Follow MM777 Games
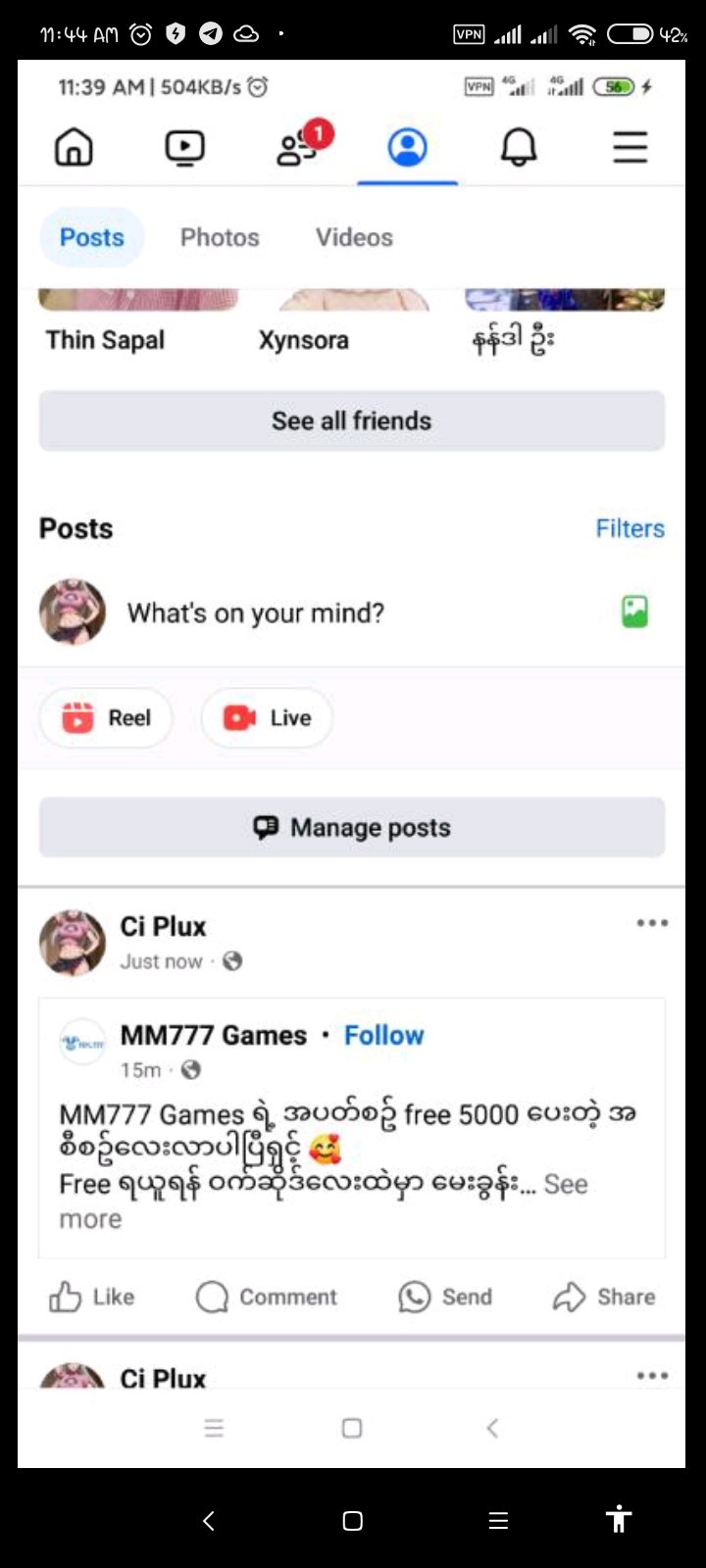This screenshot has width=706, height=1568. (383, 1035)
